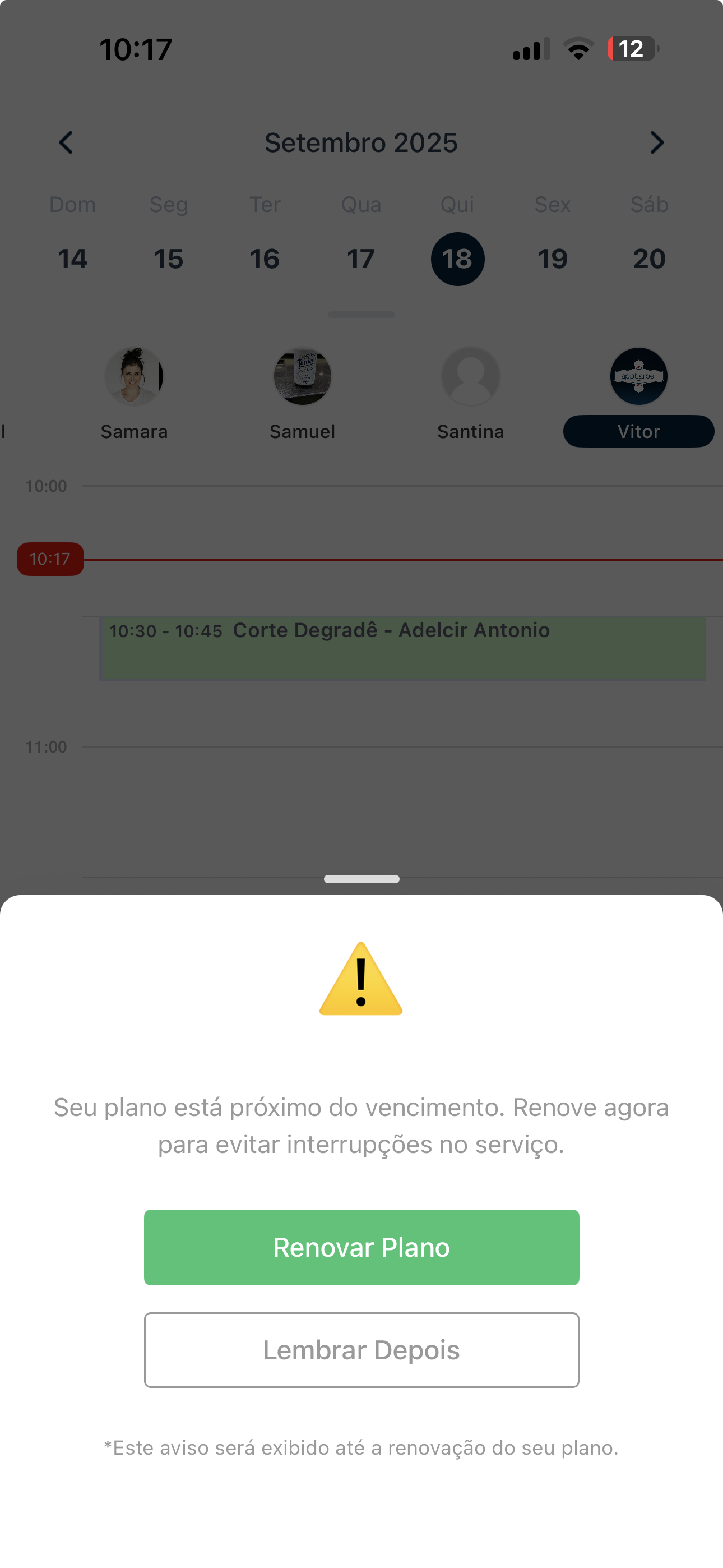Pick Wednesday the 17th
723x1568 pixels.
coord(361,259)
